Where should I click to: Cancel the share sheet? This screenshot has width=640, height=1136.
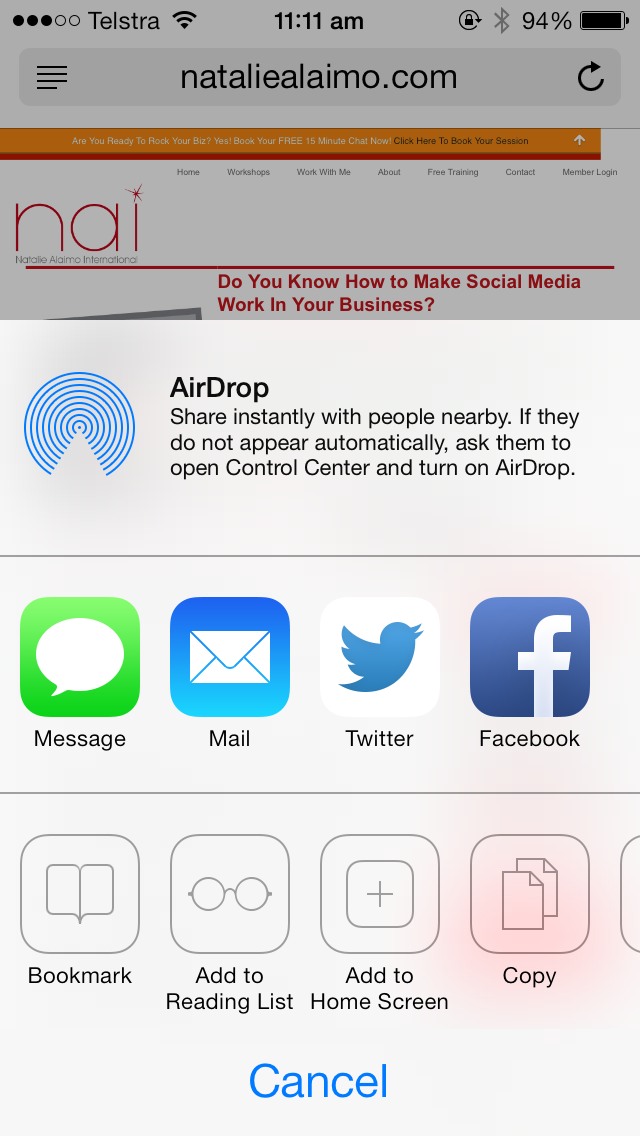[319, 1081]
